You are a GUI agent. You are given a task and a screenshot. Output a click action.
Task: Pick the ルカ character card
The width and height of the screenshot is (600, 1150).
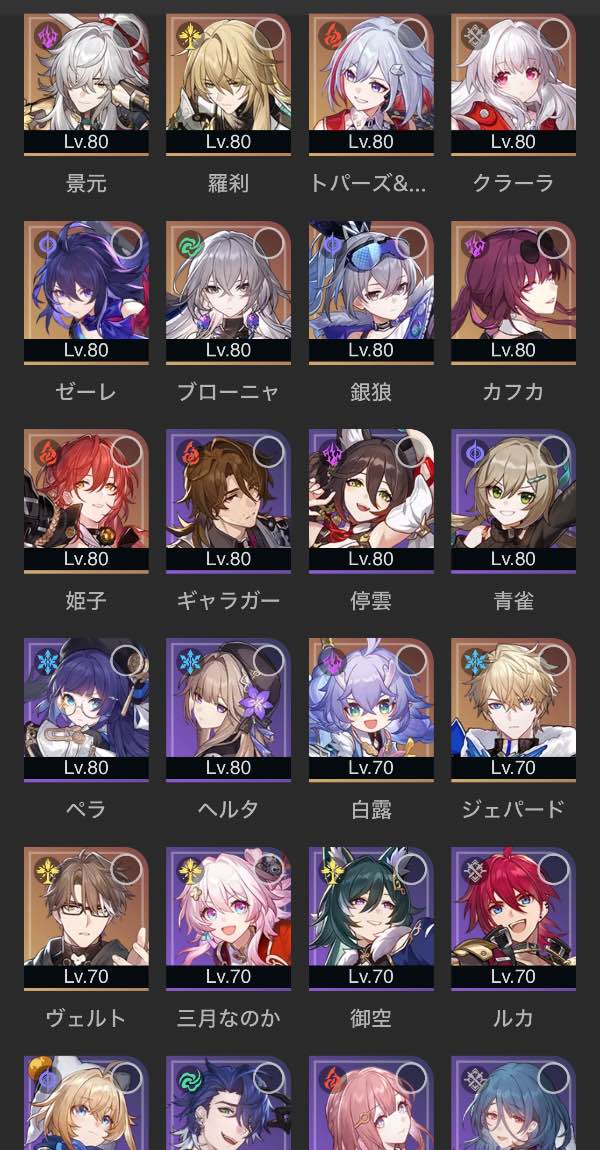tap(513, 917)
